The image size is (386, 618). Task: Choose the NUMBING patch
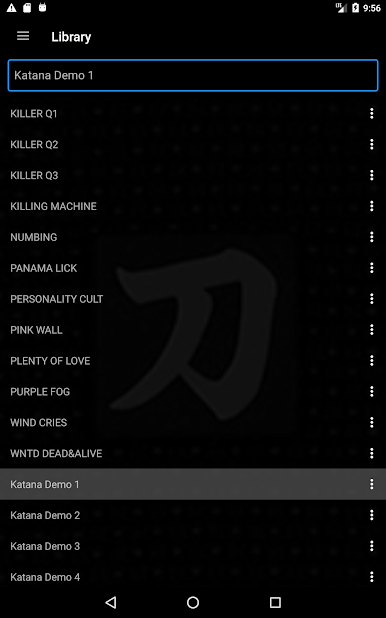193,237
